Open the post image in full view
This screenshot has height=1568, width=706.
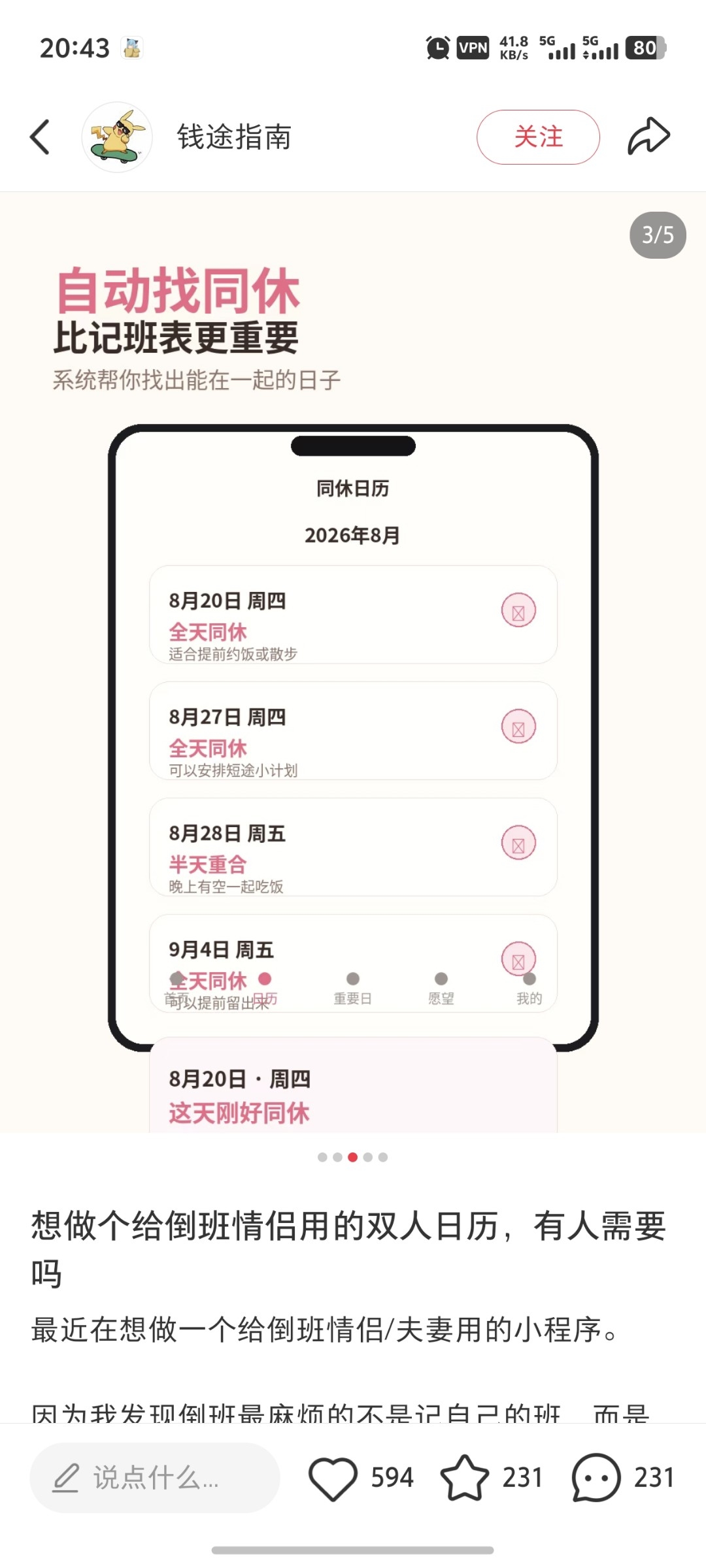[x=353, y=662]
